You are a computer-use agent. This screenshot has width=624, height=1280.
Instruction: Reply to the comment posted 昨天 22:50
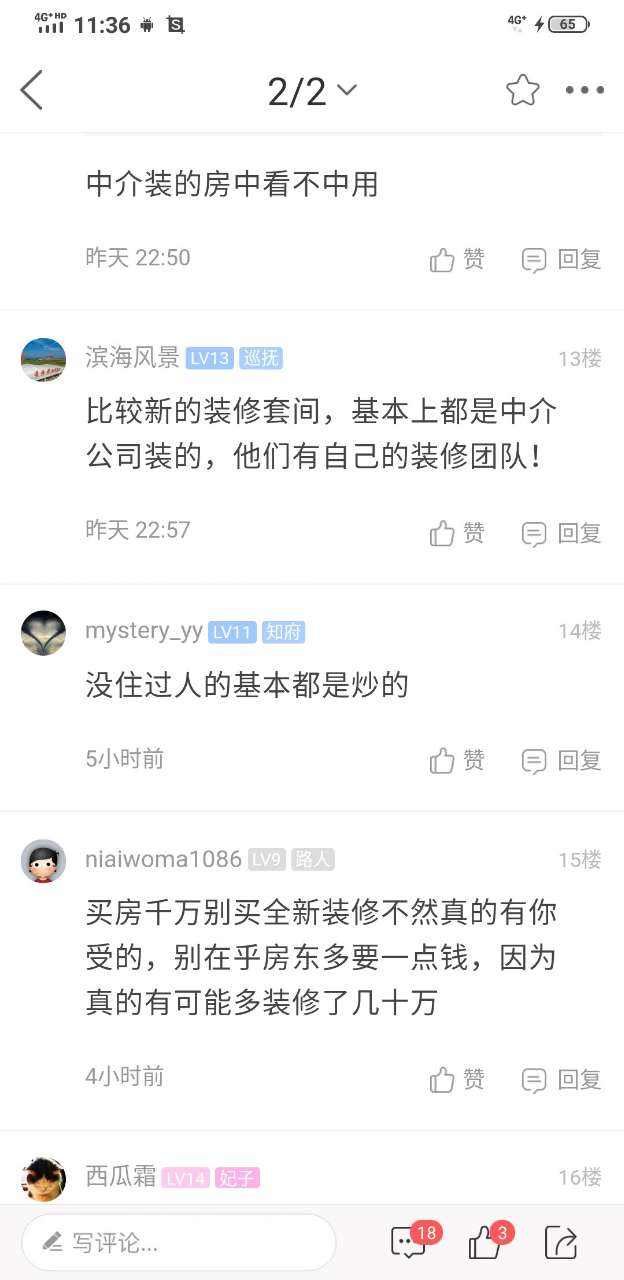point(561,260)
